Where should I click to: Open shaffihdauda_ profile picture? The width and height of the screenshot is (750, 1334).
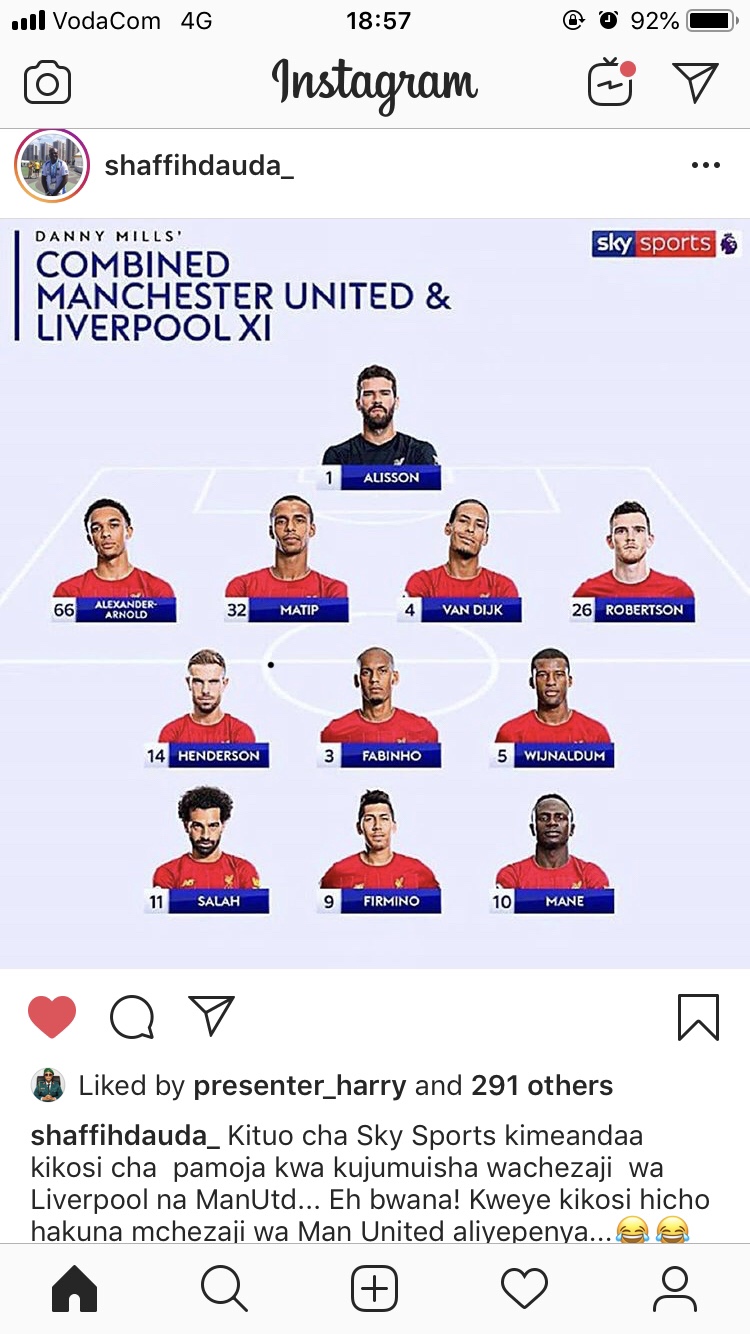tap(52, 166)
